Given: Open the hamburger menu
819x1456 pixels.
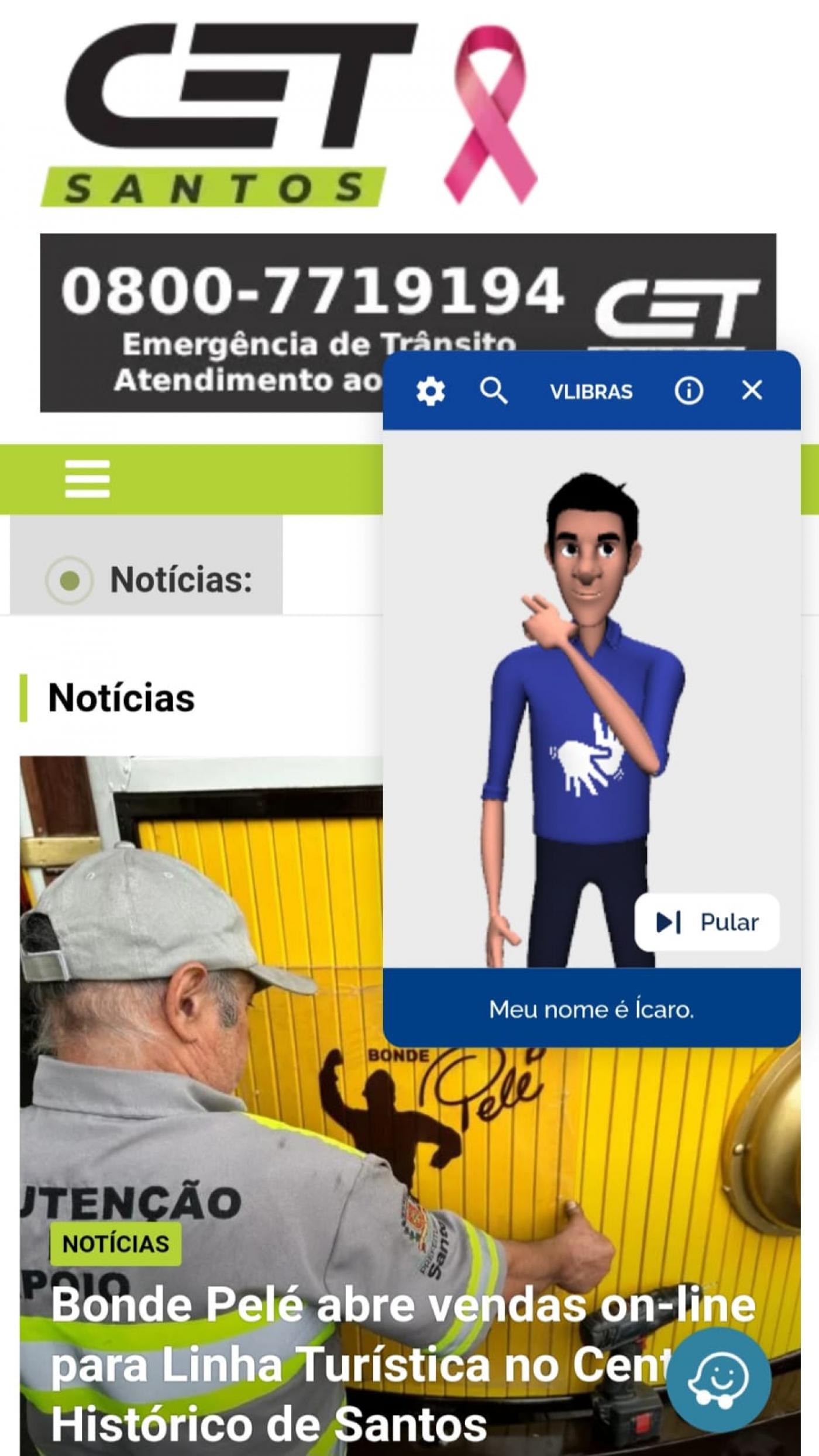Looking at the screenshot, I should tap(87, 479).
